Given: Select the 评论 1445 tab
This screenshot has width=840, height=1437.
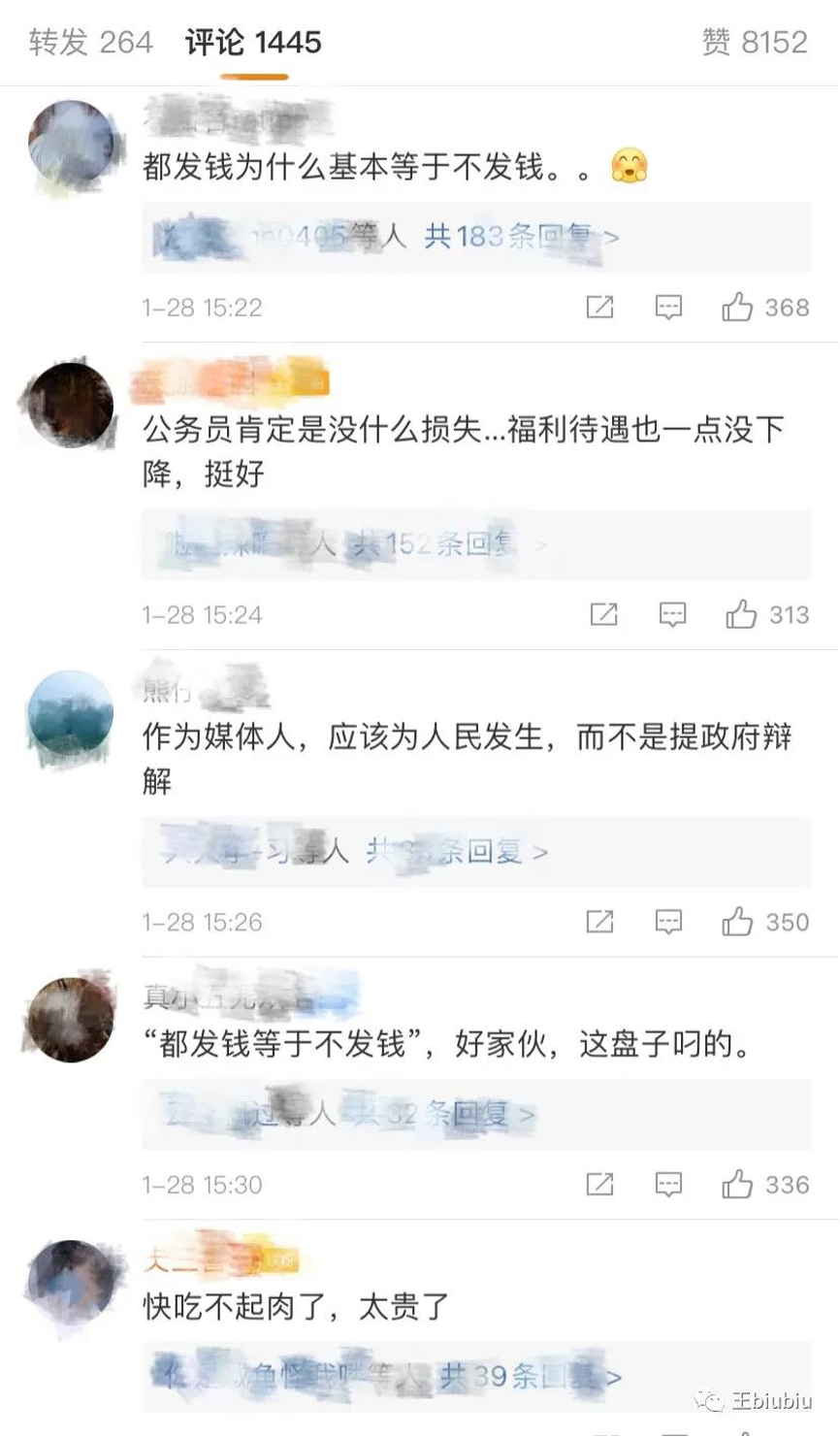Looking at the screenshot, I should (253, 42).
